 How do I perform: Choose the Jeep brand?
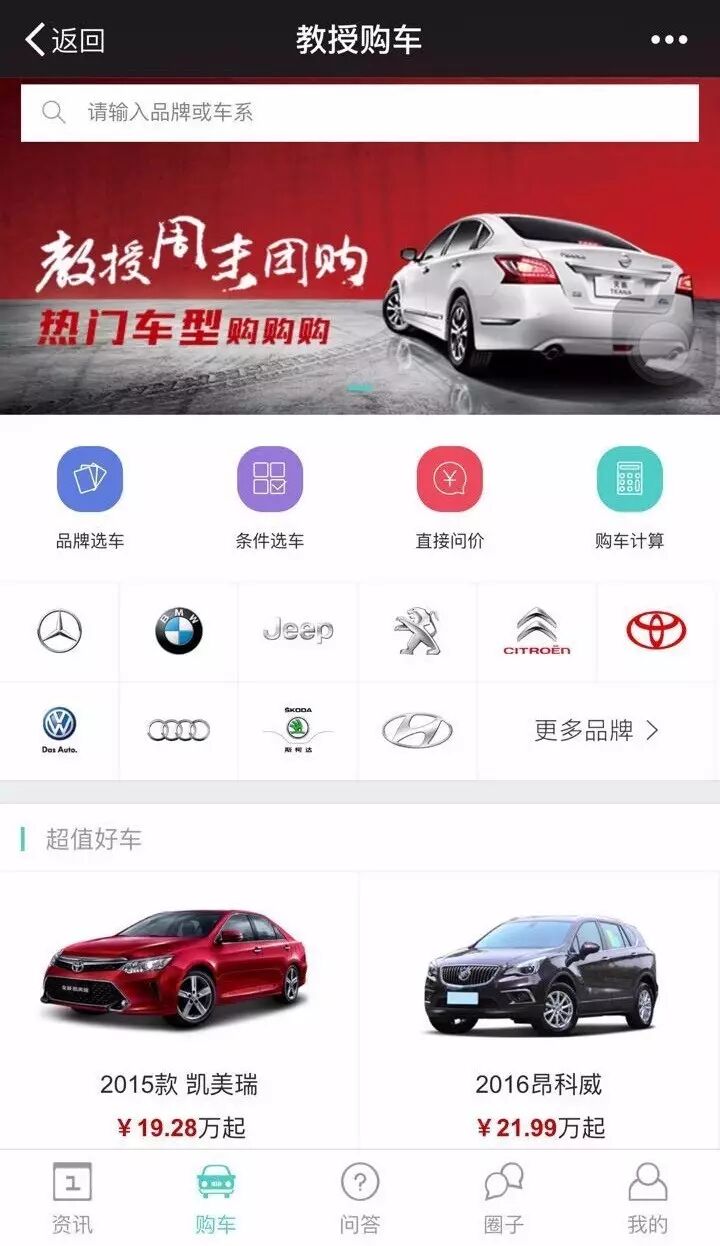click(298, 632)
